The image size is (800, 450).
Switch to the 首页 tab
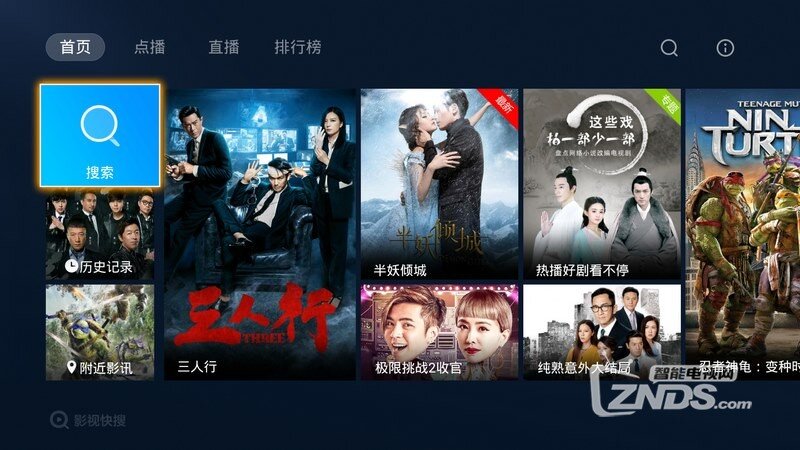tap(75, 47)
